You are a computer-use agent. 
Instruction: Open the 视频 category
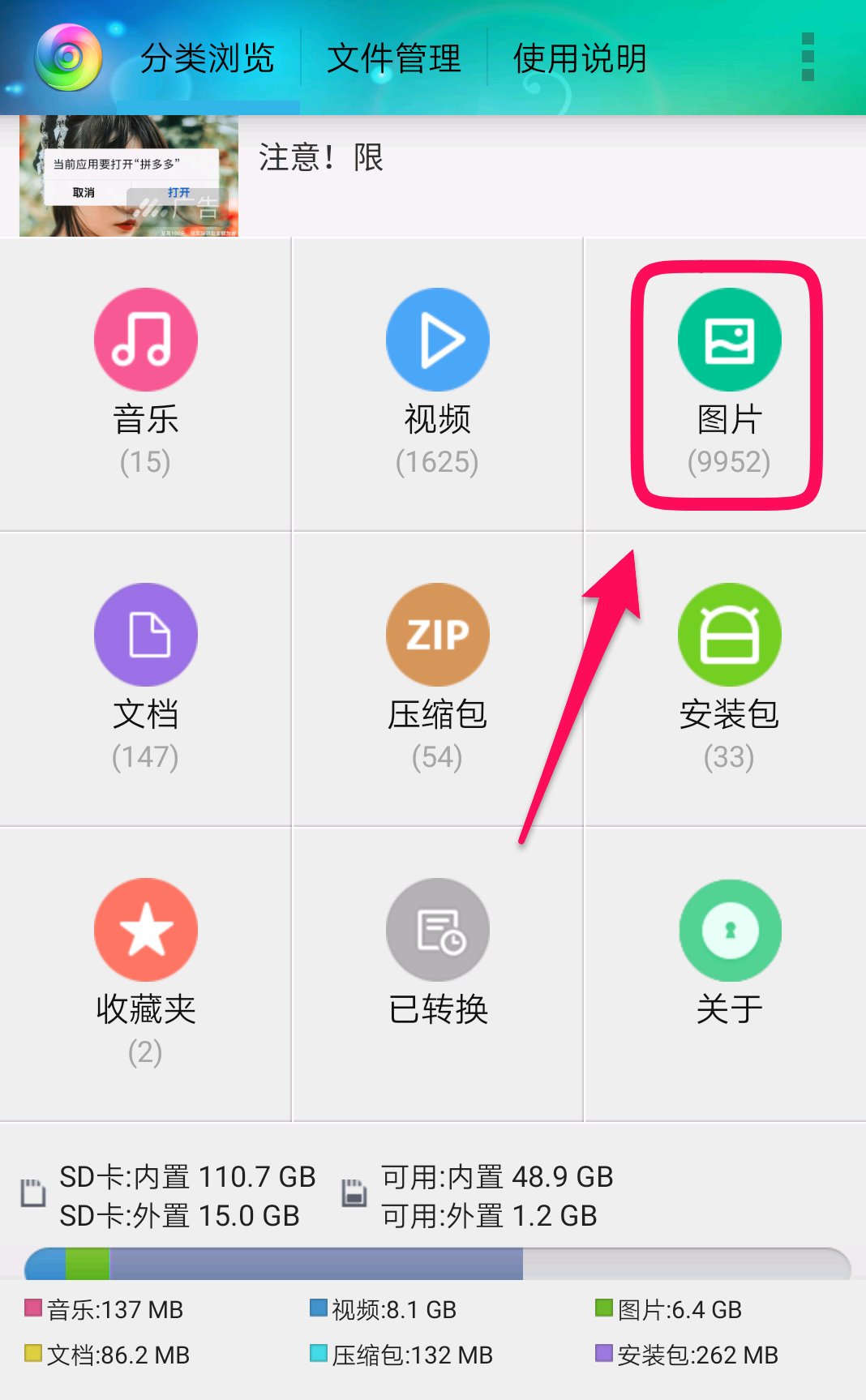438,383
